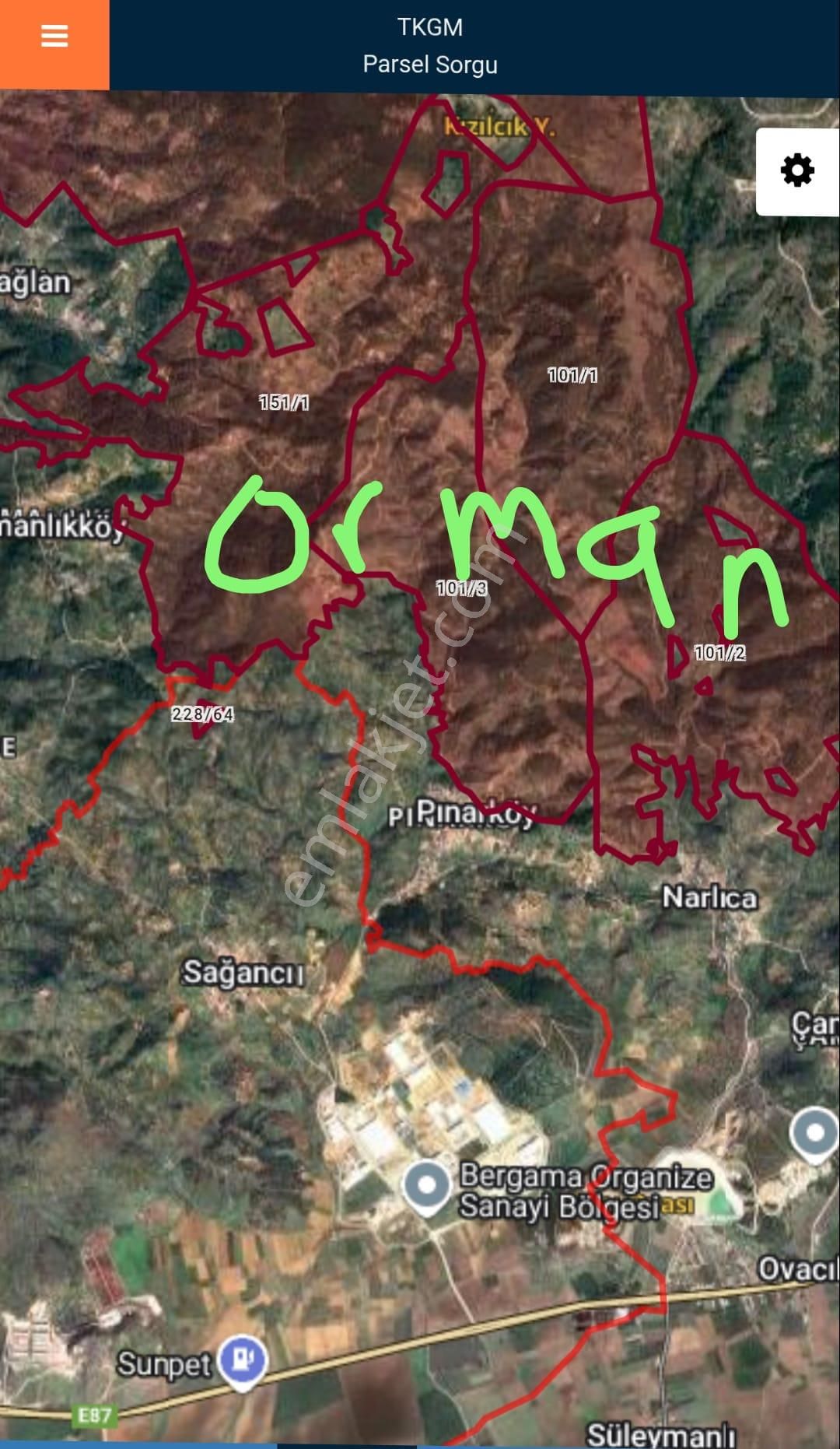Open the hamburger drawer menu
This screenshot has height=1449, width=840.
(54, 37)
